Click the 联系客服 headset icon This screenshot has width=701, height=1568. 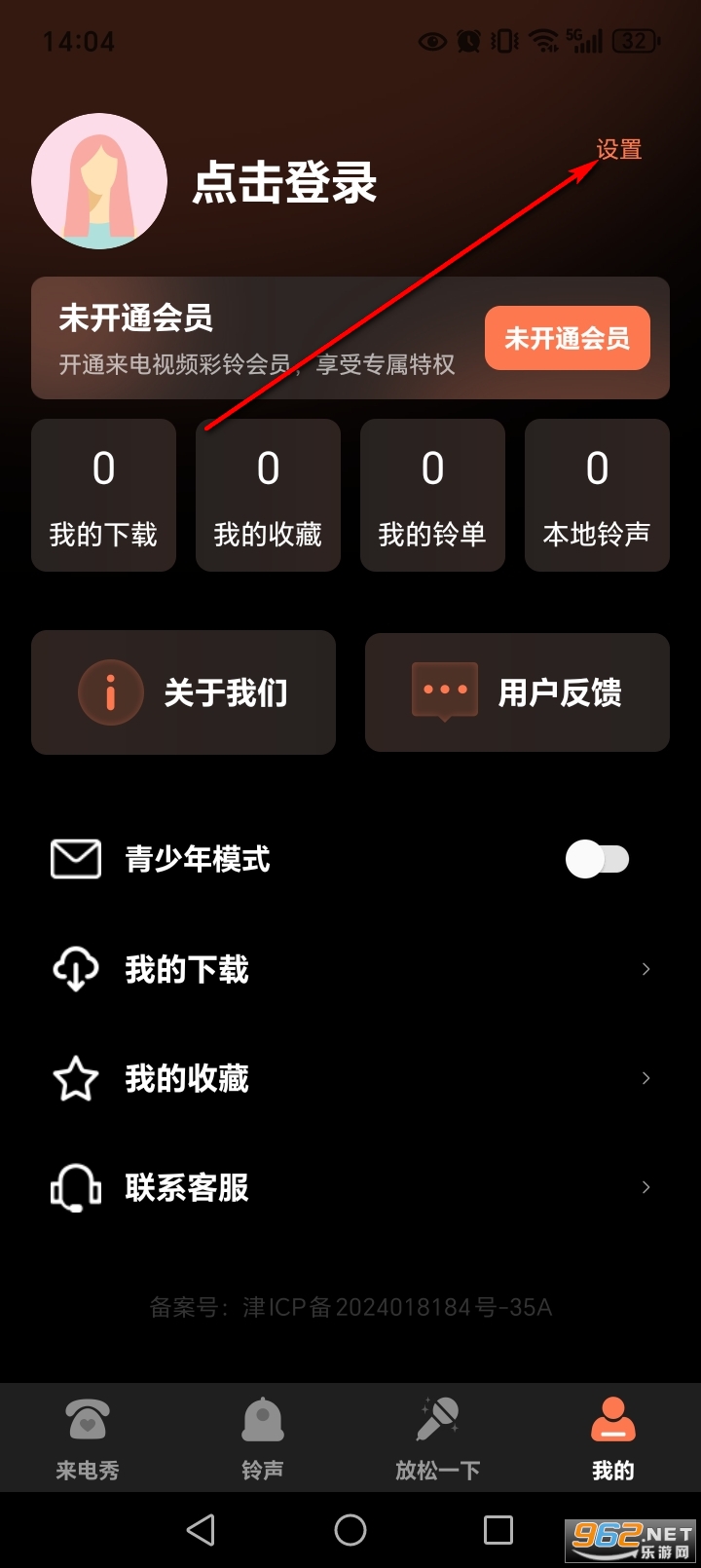(x=75, y=1187)
